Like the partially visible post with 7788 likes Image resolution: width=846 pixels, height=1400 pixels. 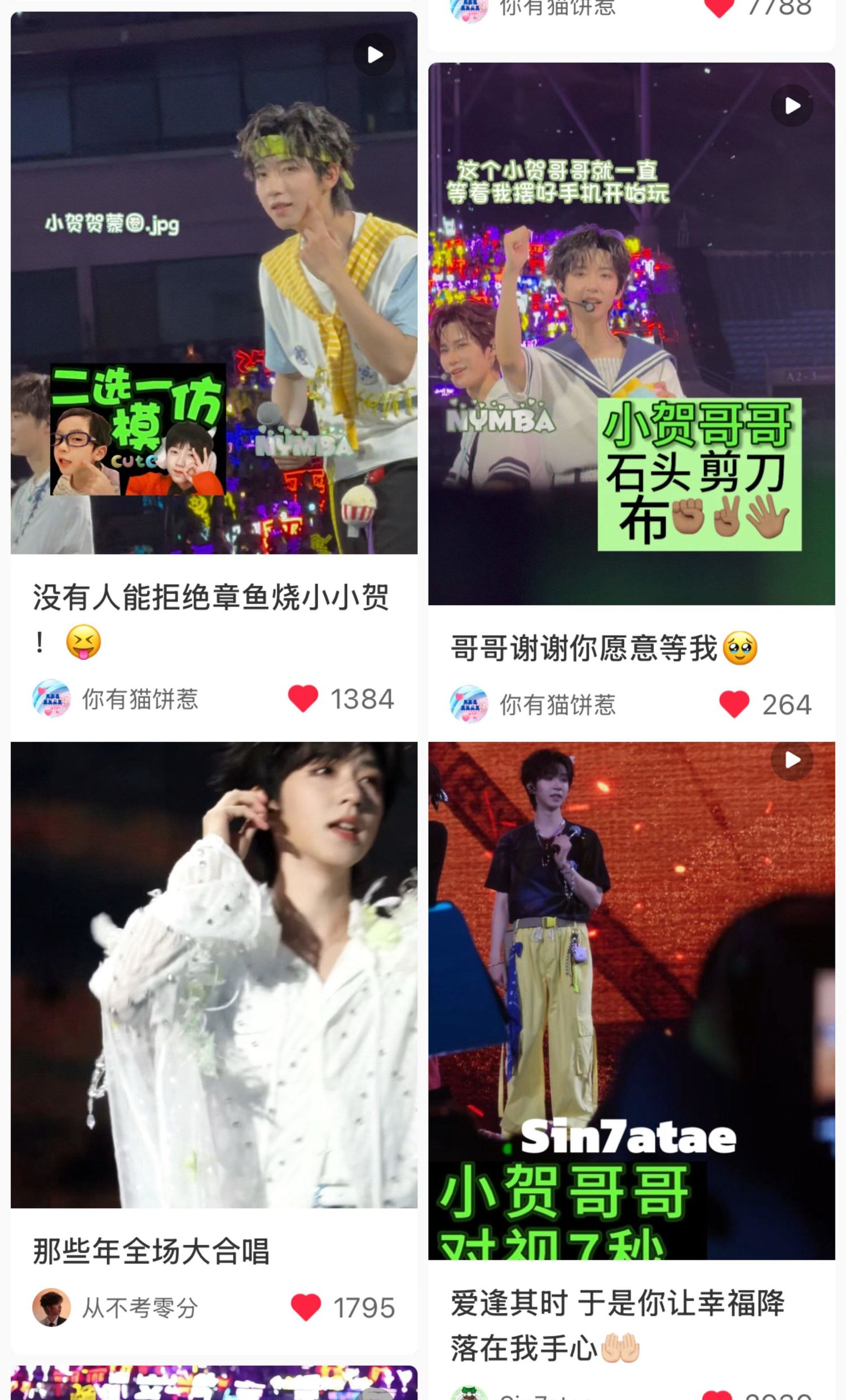click(719, 8)
